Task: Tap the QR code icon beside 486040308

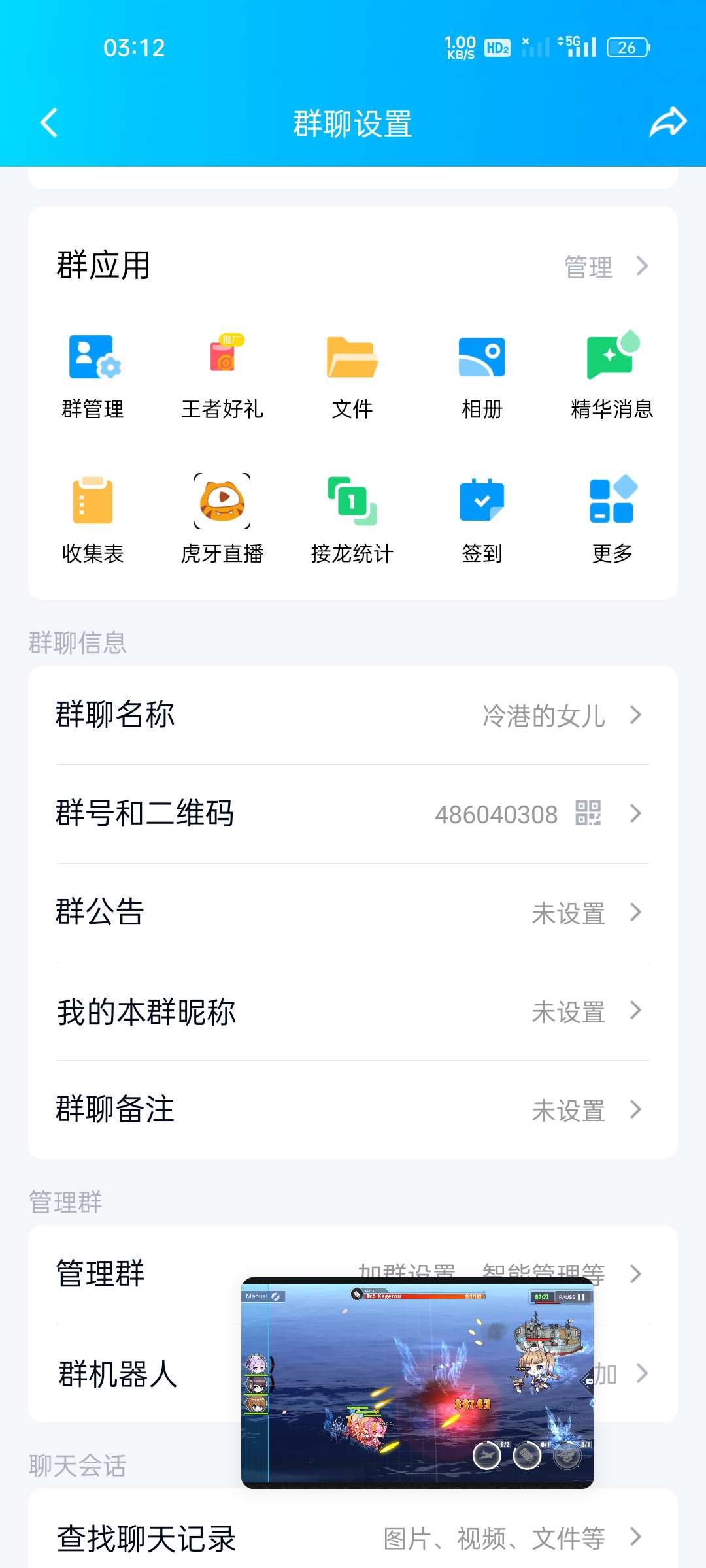Action: 589,813
